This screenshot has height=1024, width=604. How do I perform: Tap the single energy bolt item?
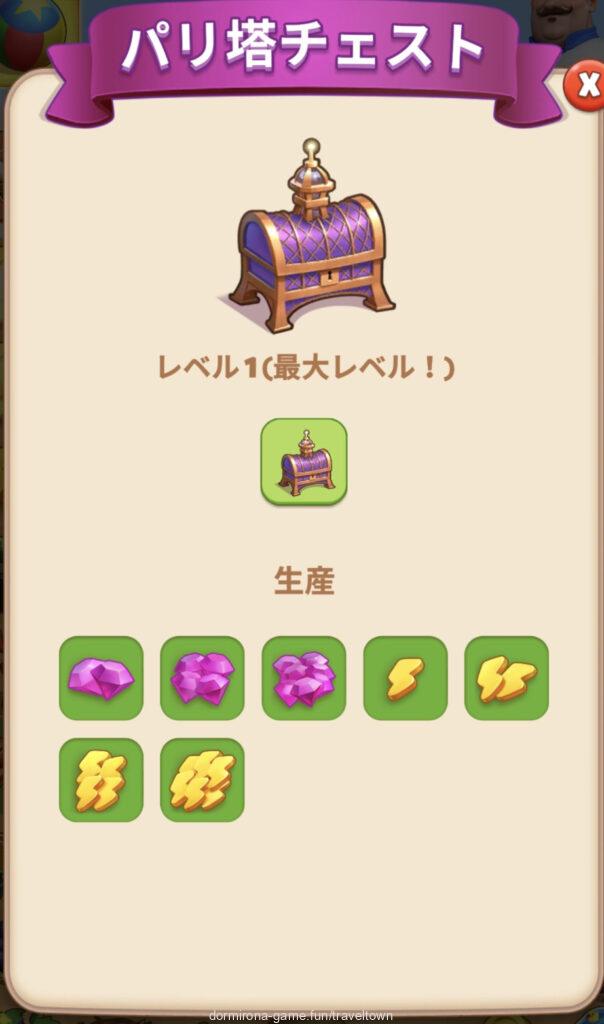[x=405, y=678]
